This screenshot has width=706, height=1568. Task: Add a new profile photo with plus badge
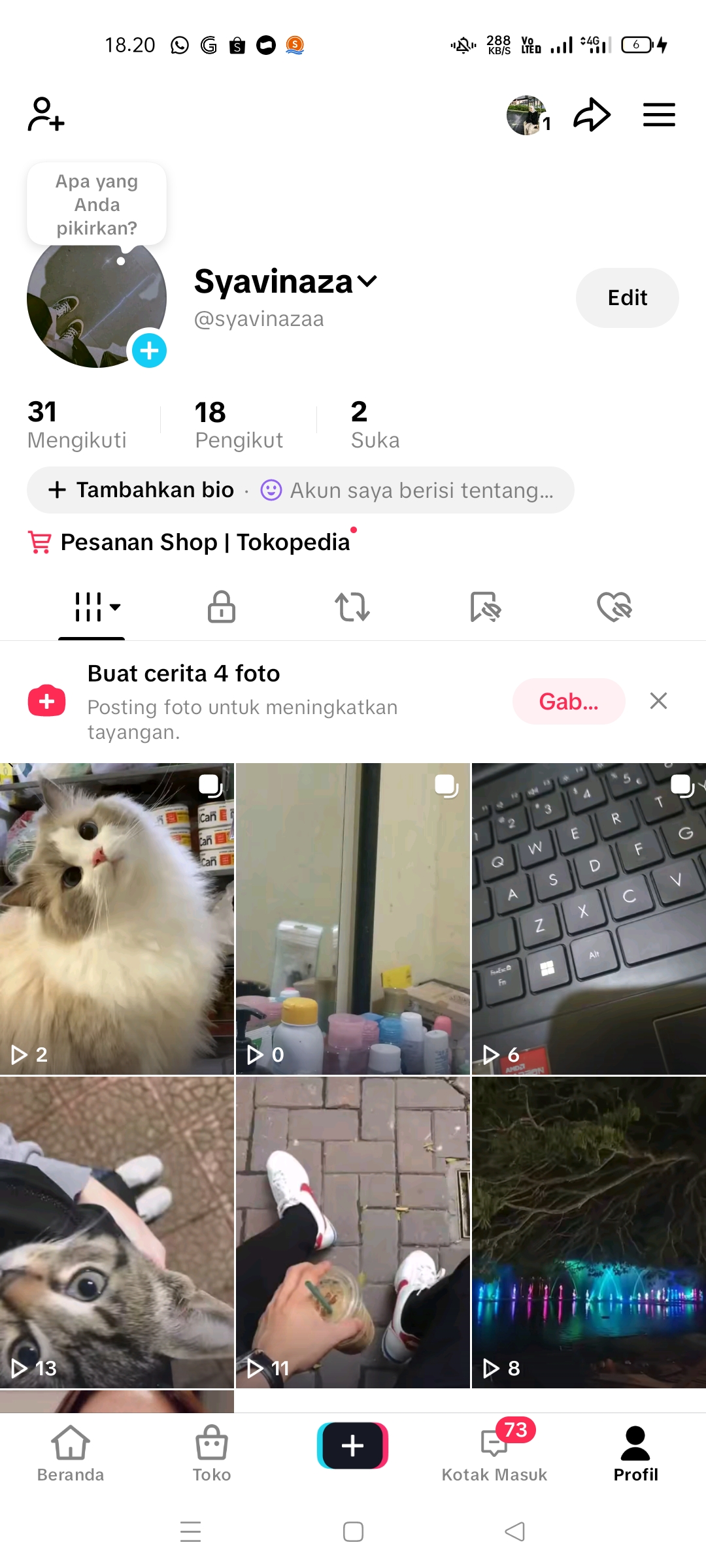coord(149,351)
